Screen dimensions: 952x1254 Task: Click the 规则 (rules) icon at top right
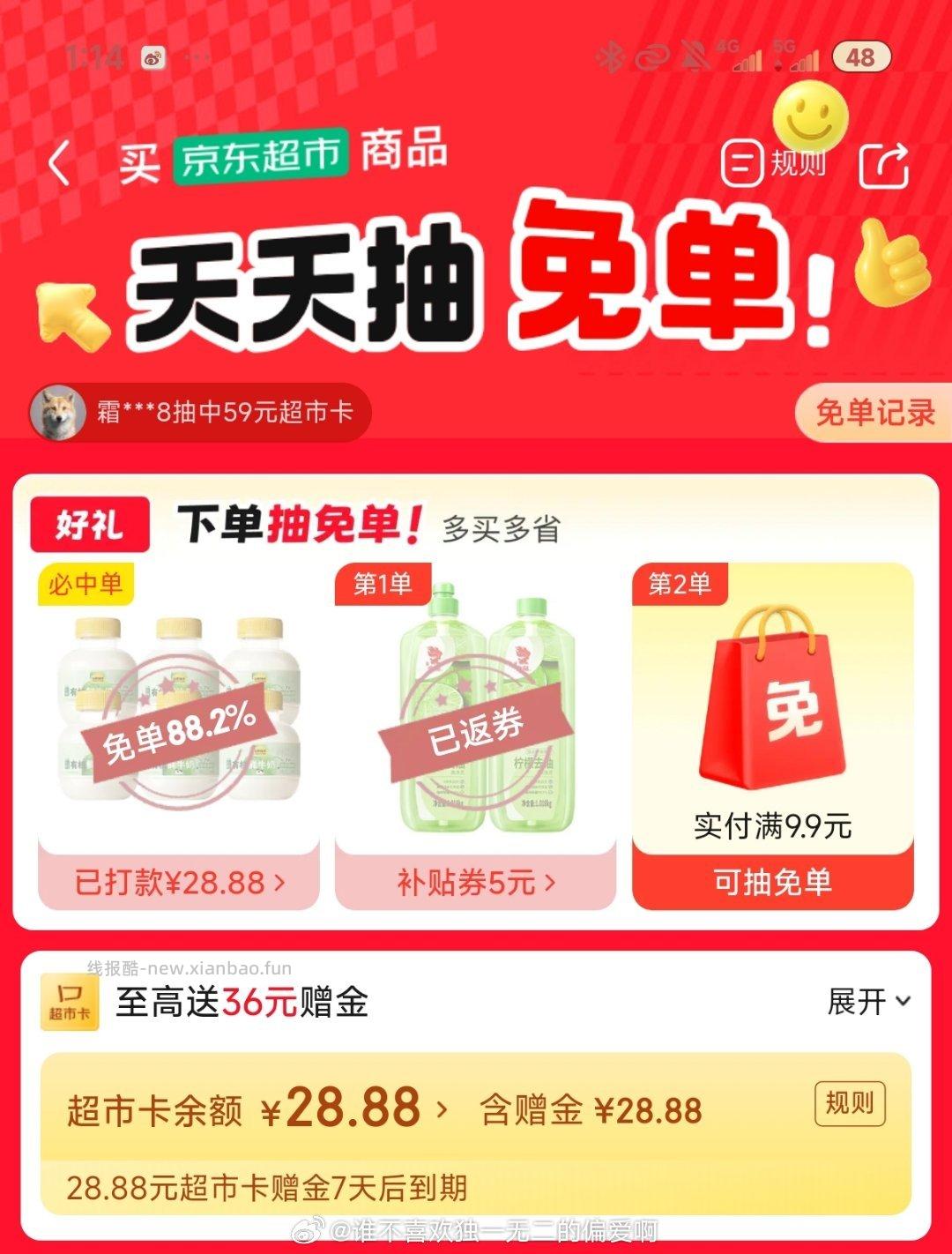(x=743, y=164)
